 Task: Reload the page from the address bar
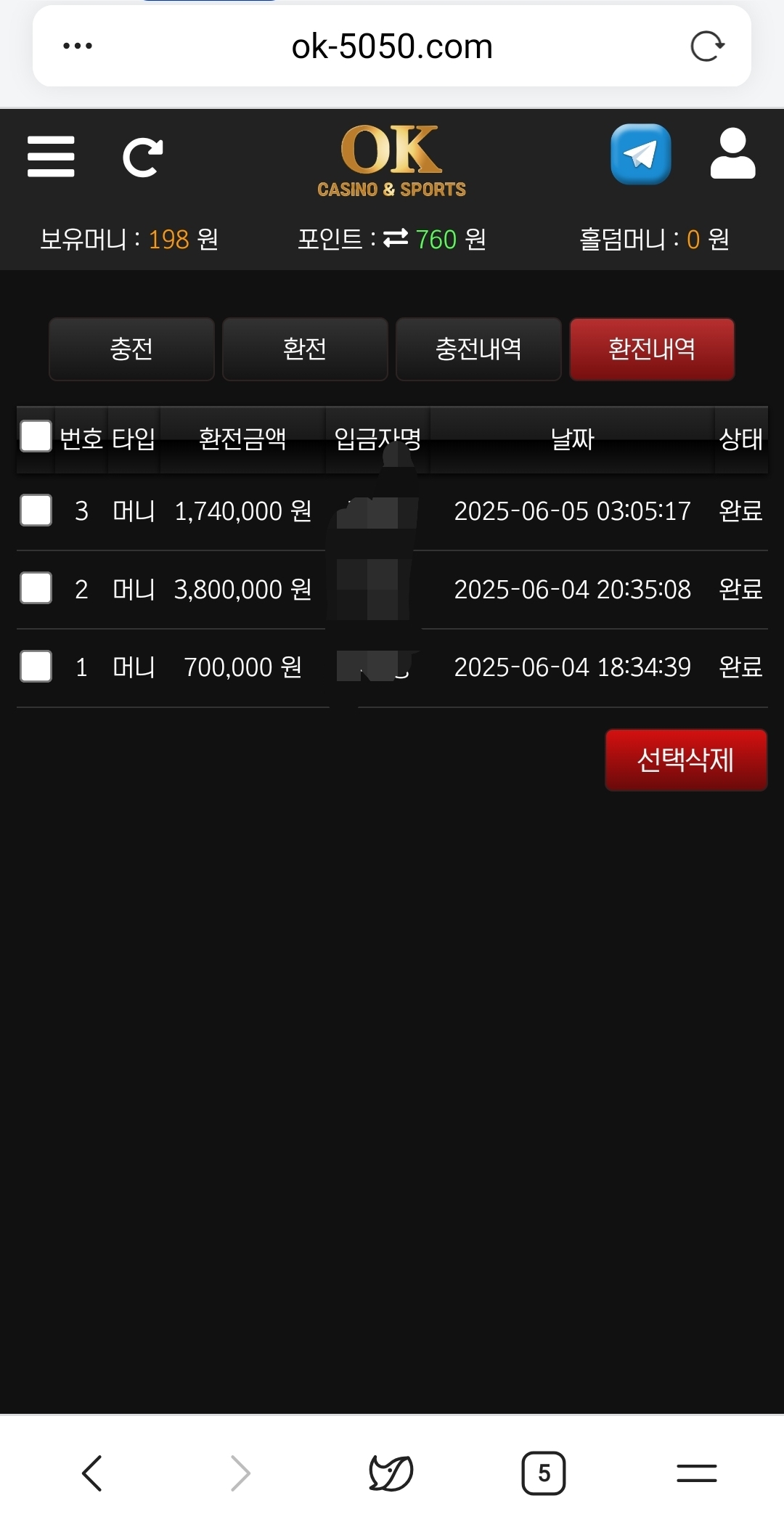(707, 46)
